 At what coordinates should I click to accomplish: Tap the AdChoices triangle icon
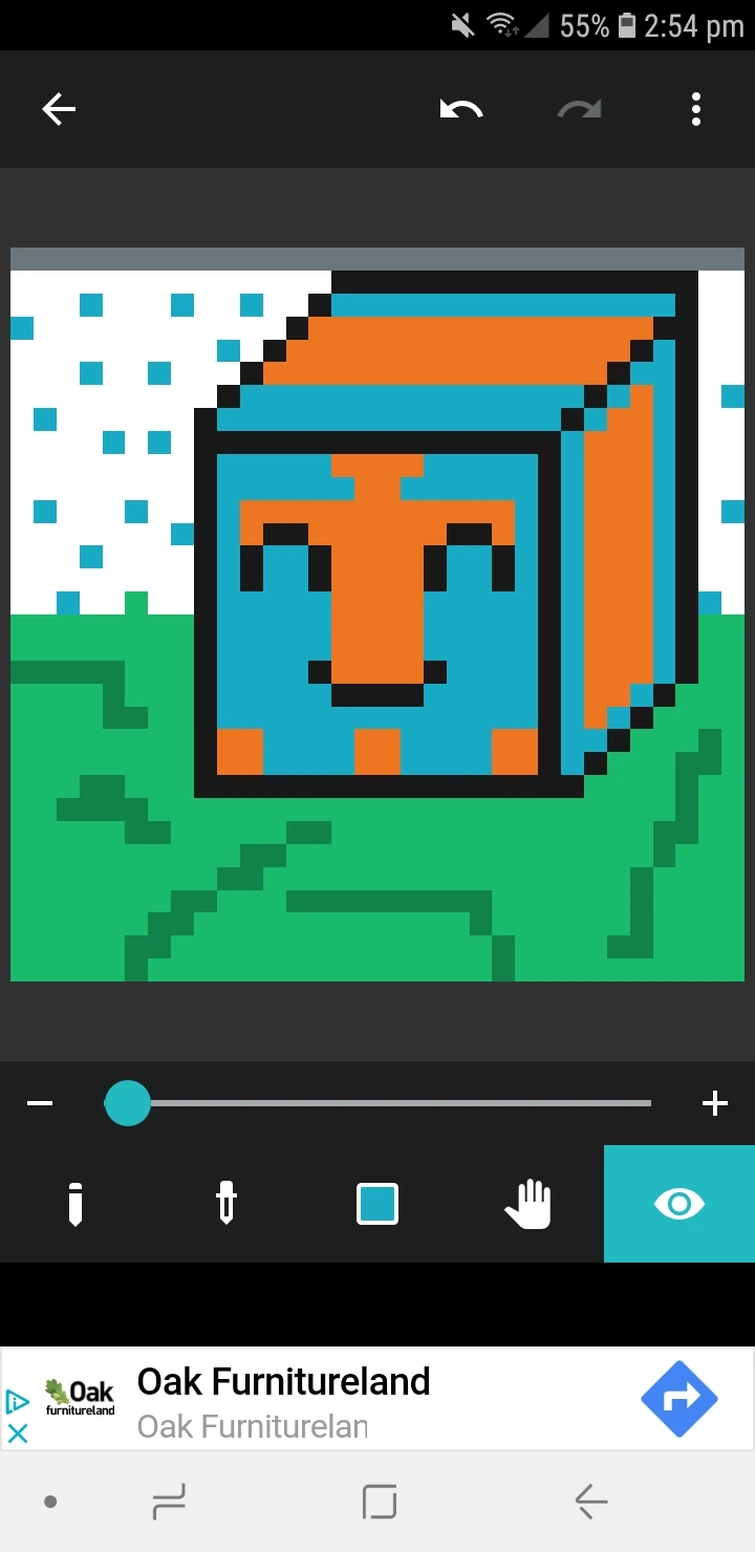point(17,1401)
